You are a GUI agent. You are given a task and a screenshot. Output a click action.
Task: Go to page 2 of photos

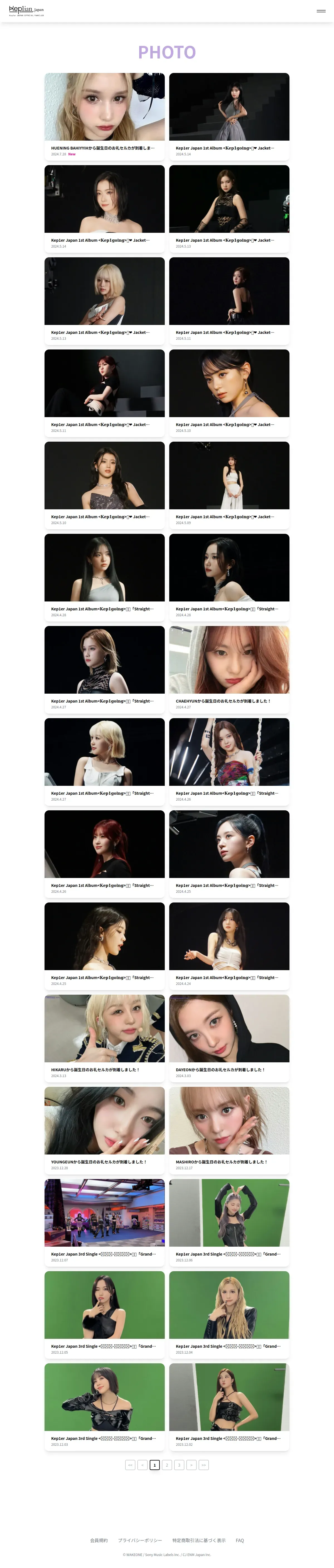click(167, 1465)
